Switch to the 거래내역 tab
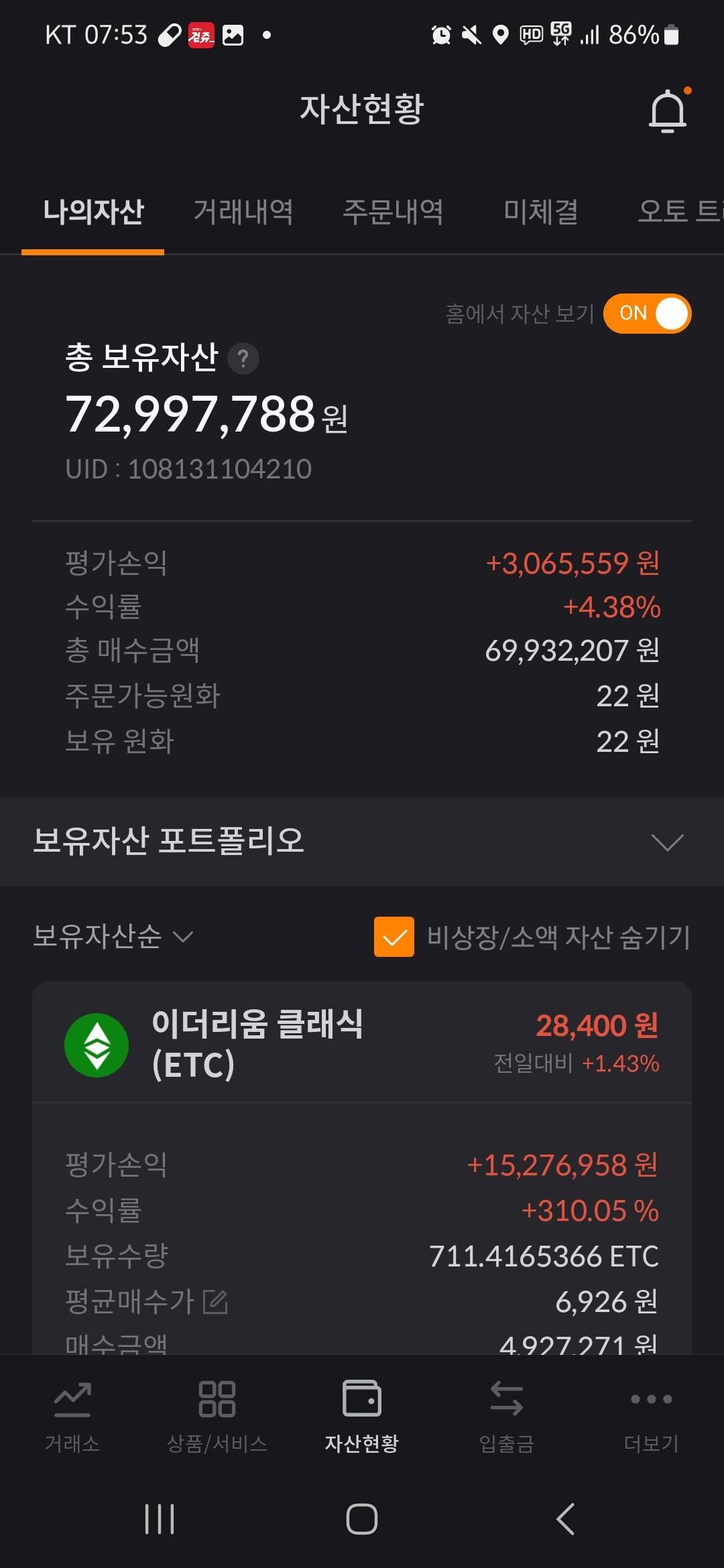This screenshot has height=1568, width=724. click(x=244, y=211)
